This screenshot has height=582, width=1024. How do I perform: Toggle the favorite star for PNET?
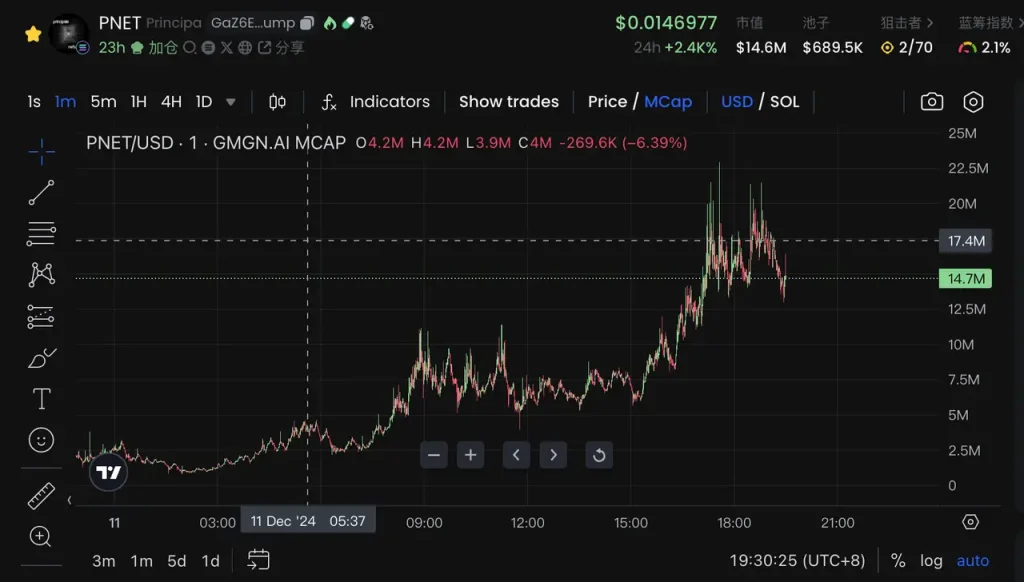[x=33, y=33]
